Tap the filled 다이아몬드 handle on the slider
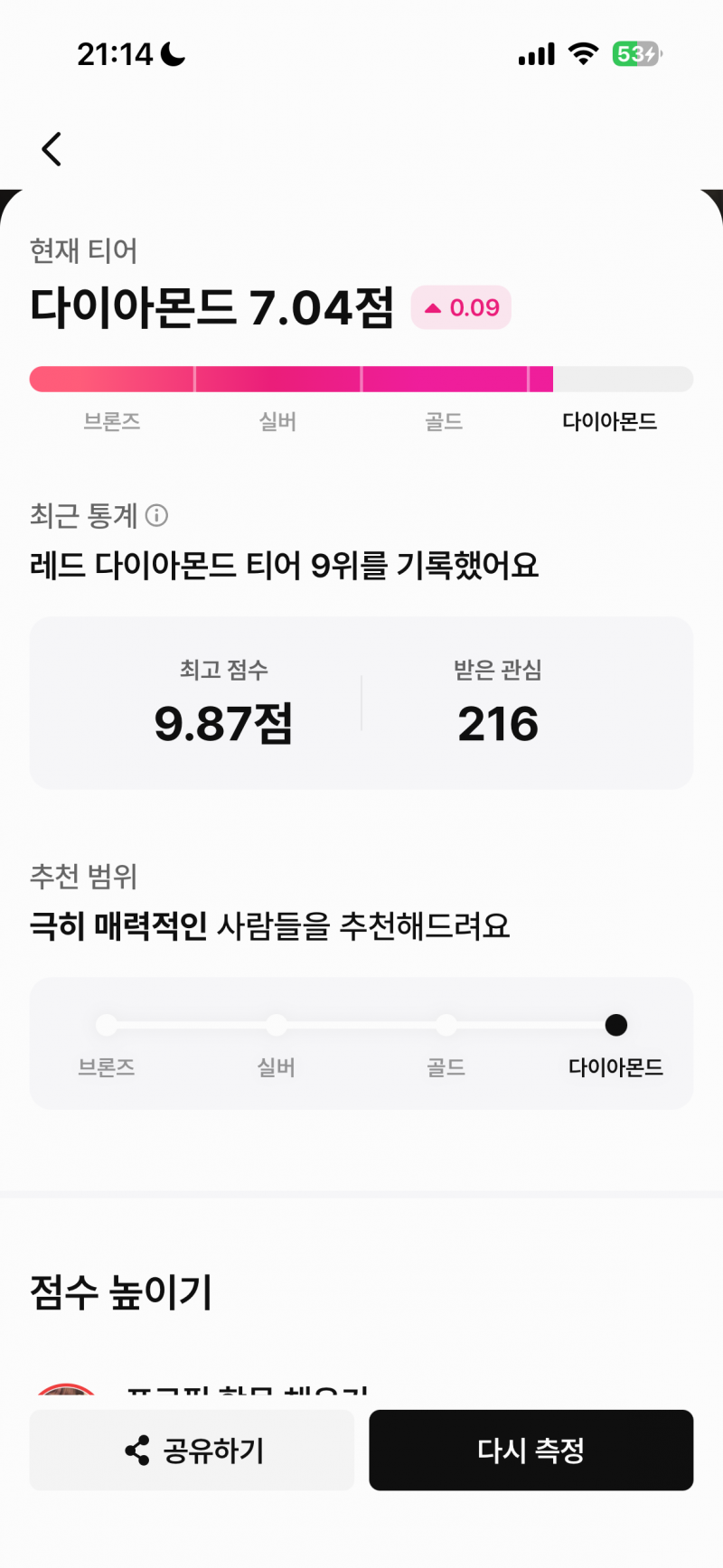Screen dimensions: 723x1568 [x=615, y=1025]
